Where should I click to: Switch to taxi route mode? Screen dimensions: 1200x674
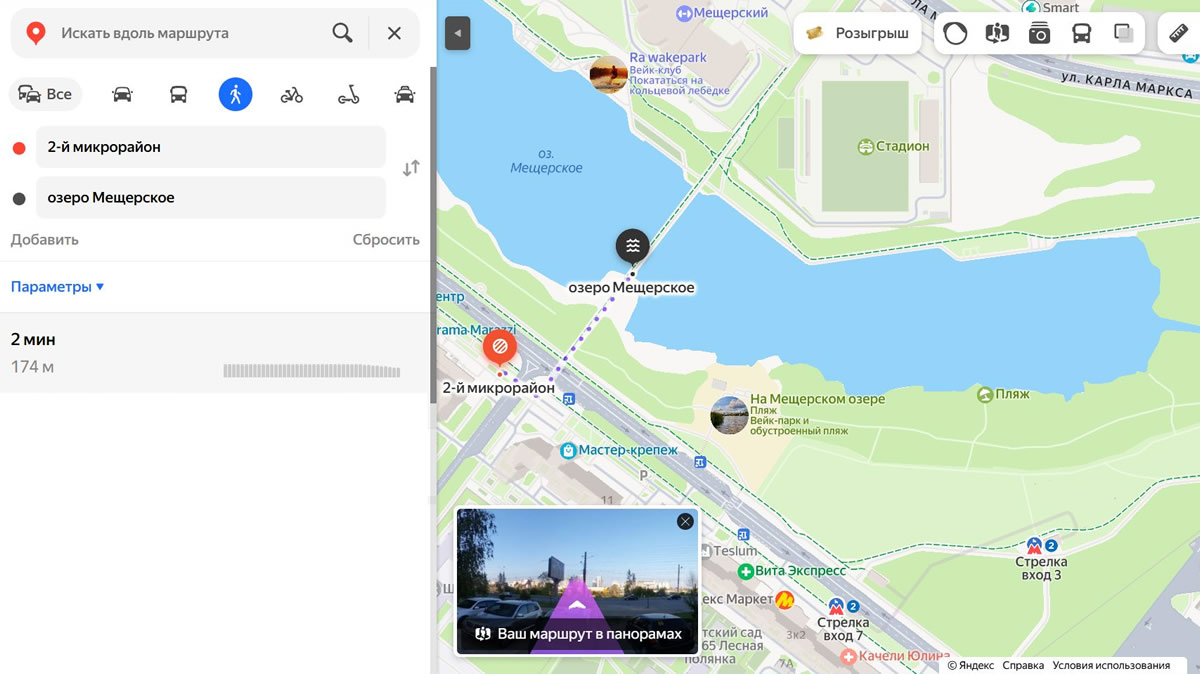pos(404,94)
